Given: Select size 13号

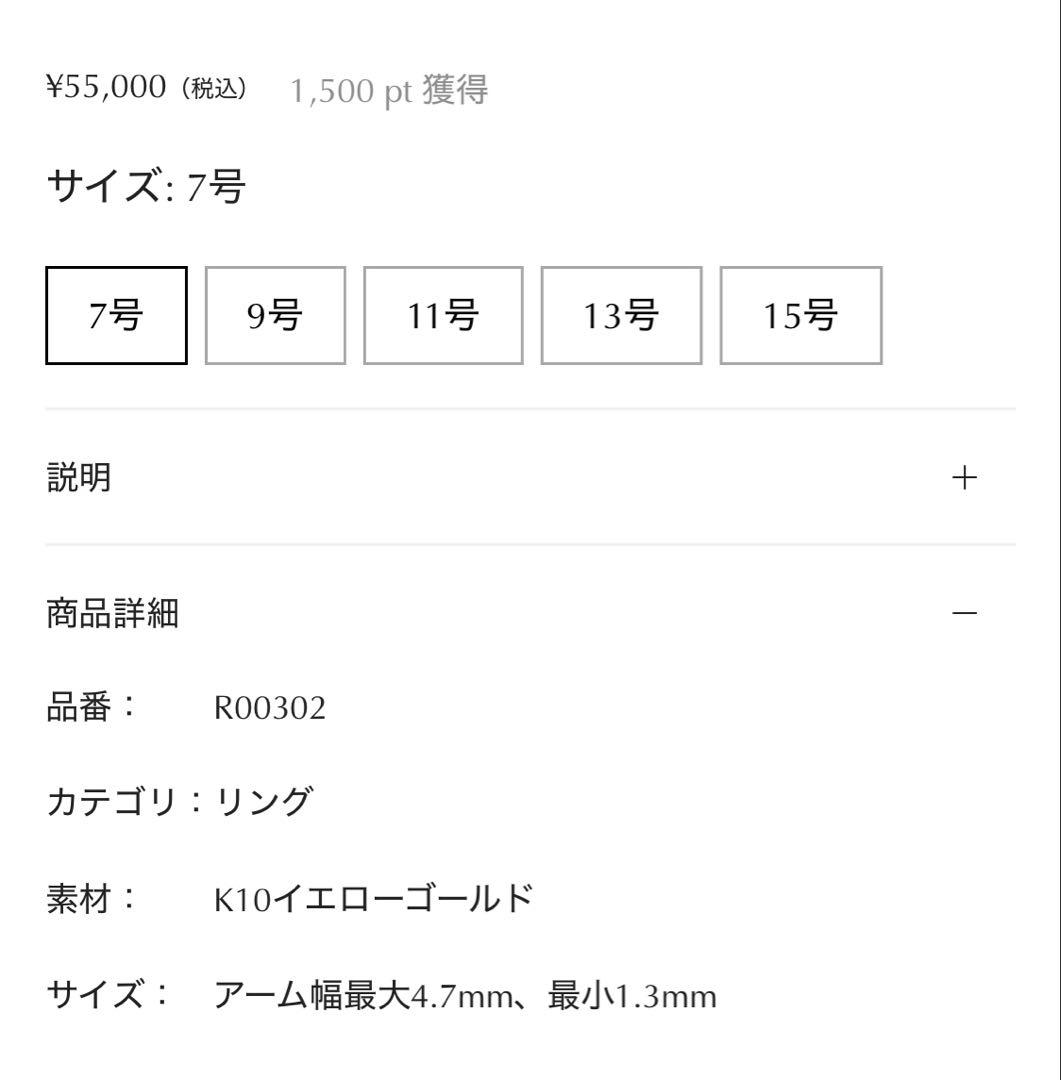Looking at the screenshot, I should tap(621, 316).
